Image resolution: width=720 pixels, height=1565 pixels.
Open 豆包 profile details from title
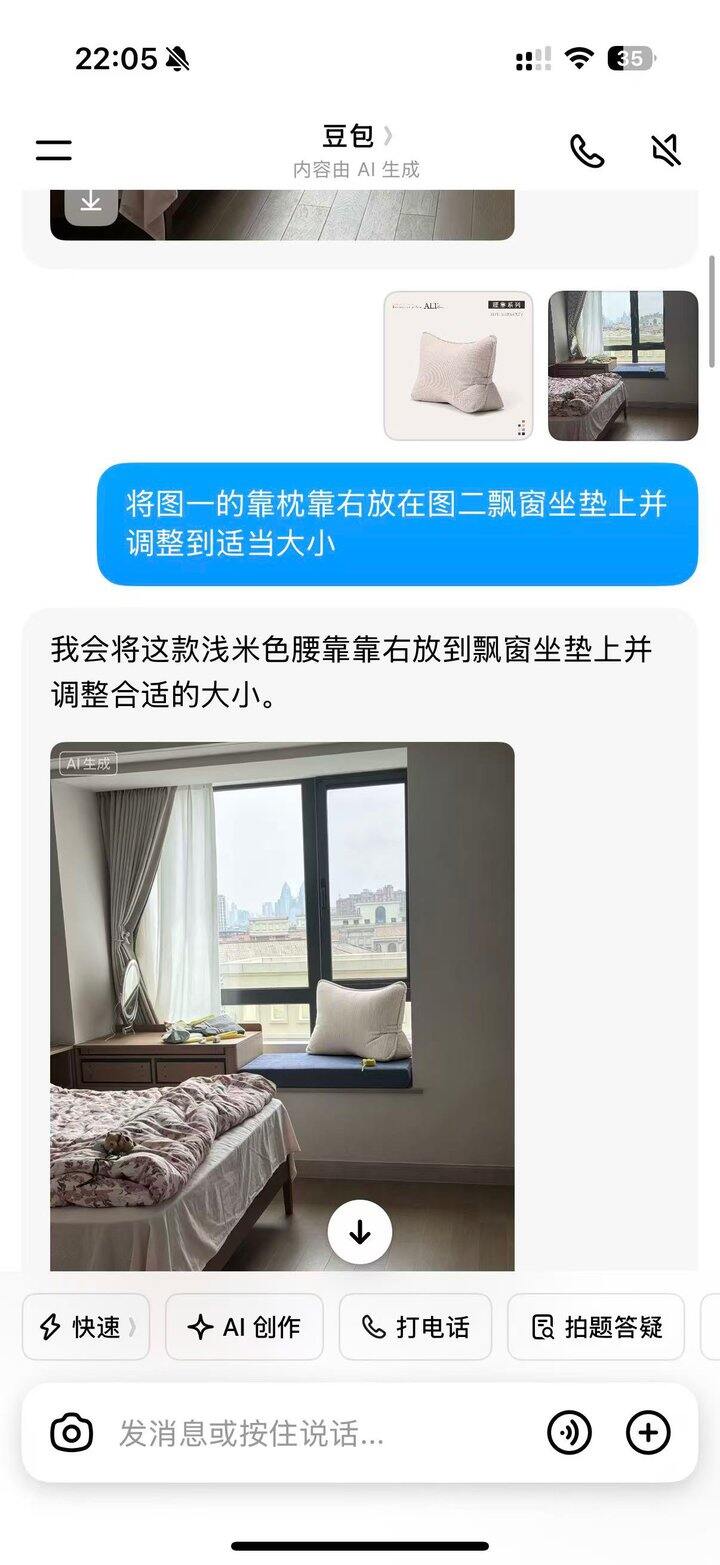point(357,137)
